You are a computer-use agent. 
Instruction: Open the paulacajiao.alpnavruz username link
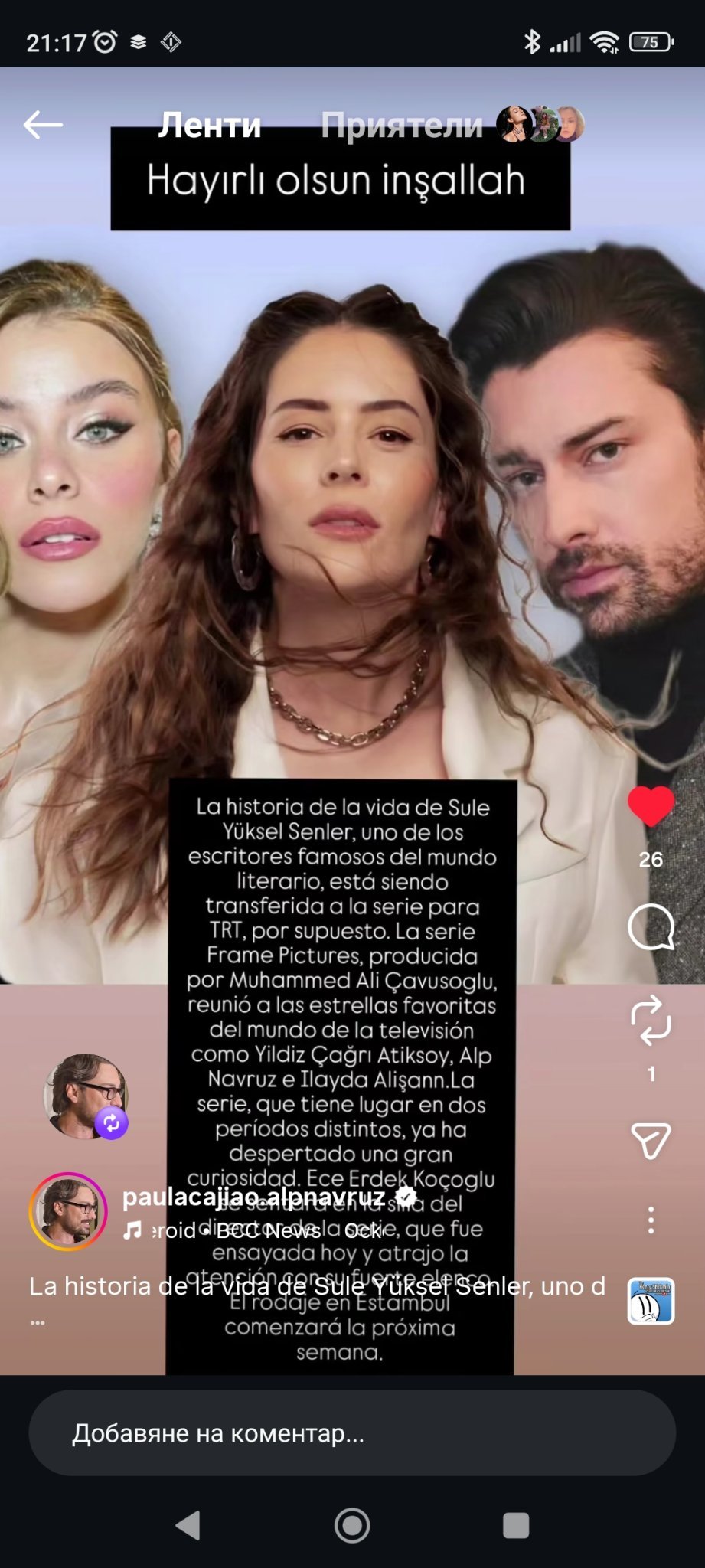click(253, 1196)
